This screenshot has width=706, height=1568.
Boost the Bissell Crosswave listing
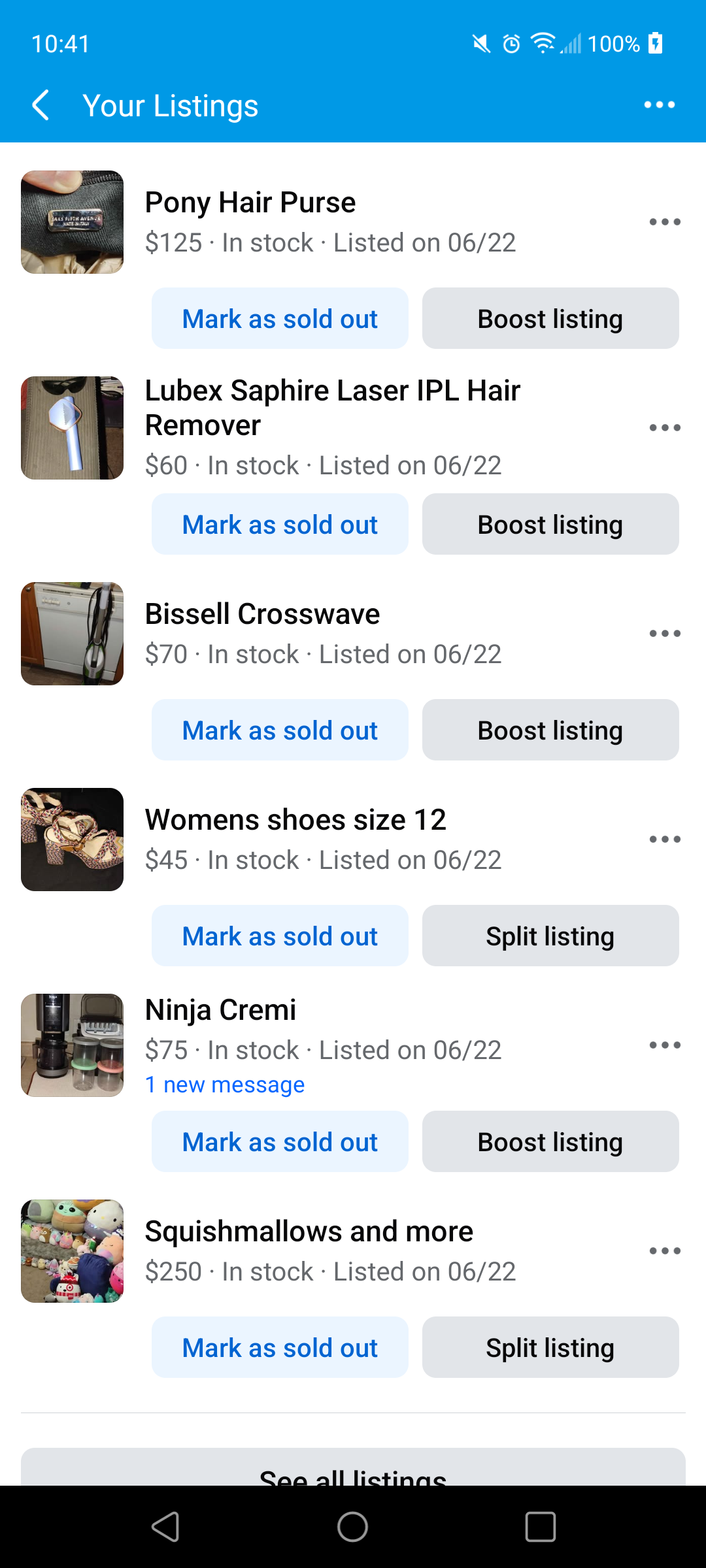coord(550,730)
